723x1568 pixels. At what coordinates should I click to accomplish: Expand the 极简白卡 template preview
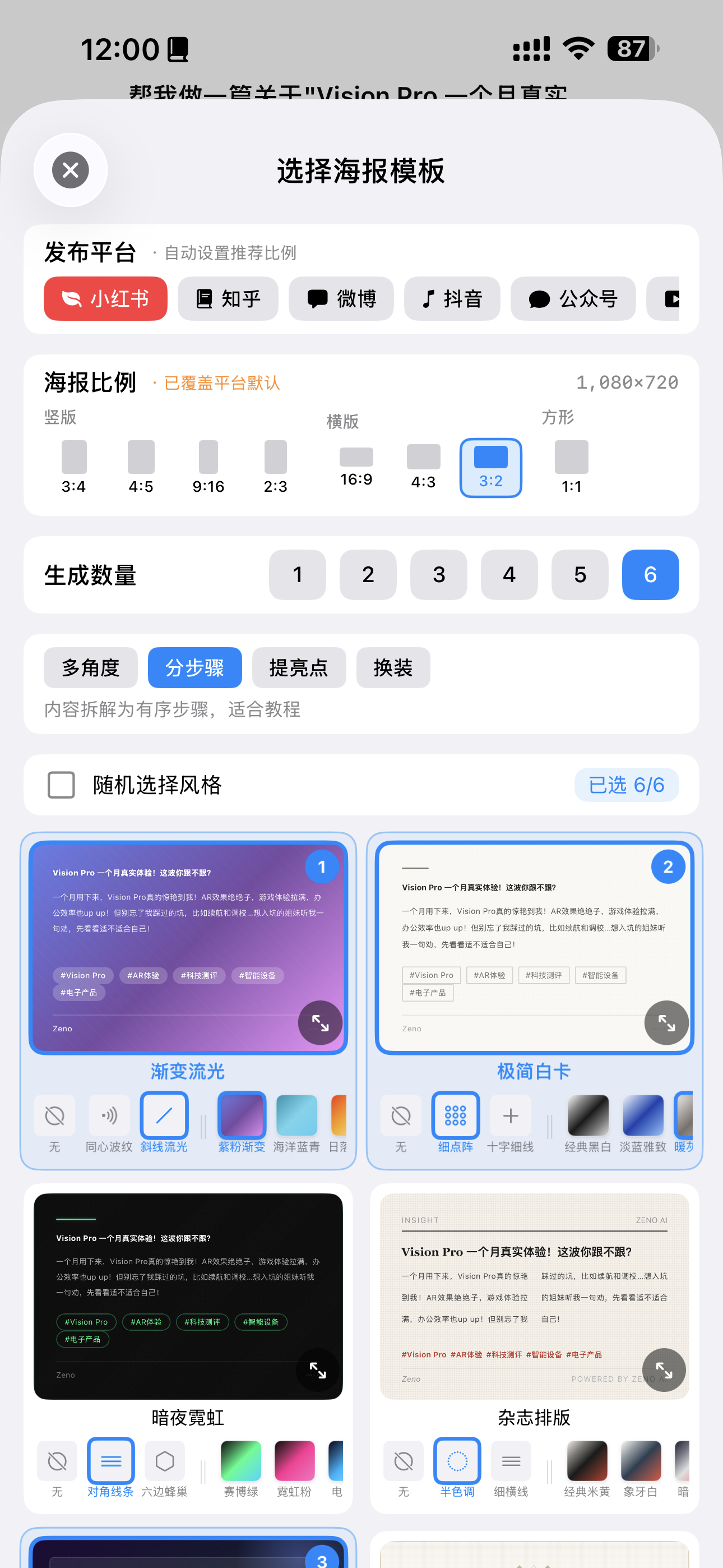click(666, 1023)
